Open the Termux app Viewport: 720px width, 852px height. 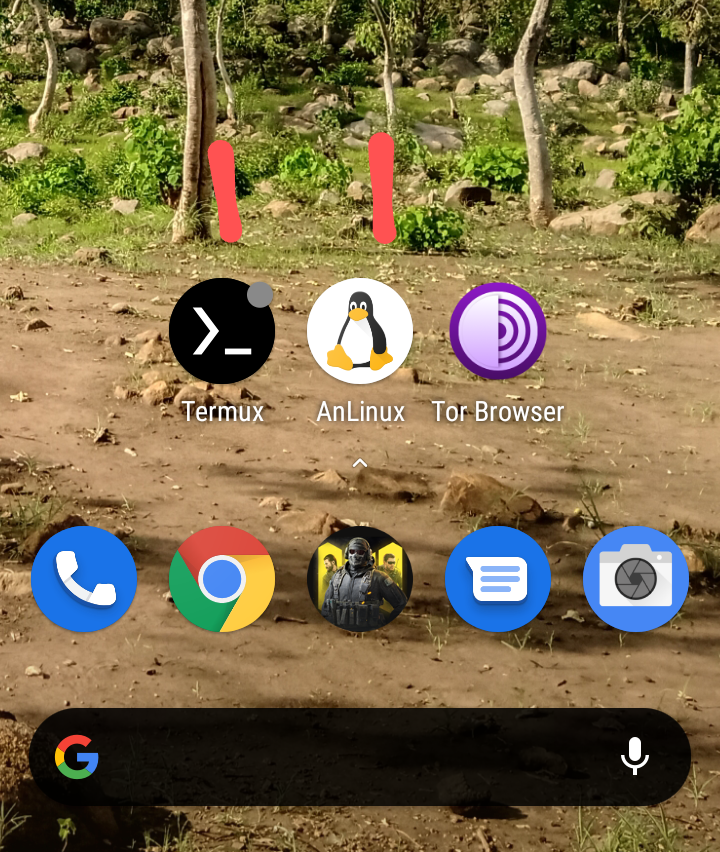pyautogui.click(x=222, y=332)
